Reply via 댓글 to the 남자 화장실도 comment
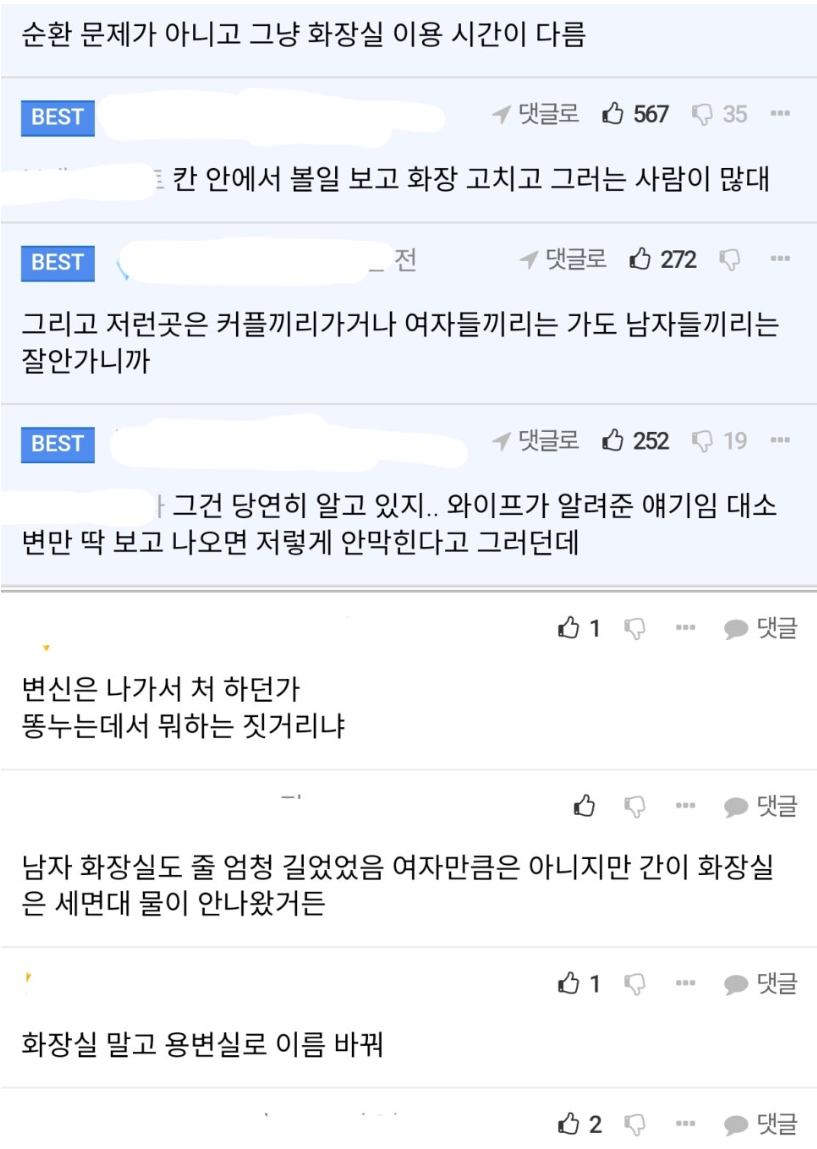 pyautogui.click(x=761, y=806)
